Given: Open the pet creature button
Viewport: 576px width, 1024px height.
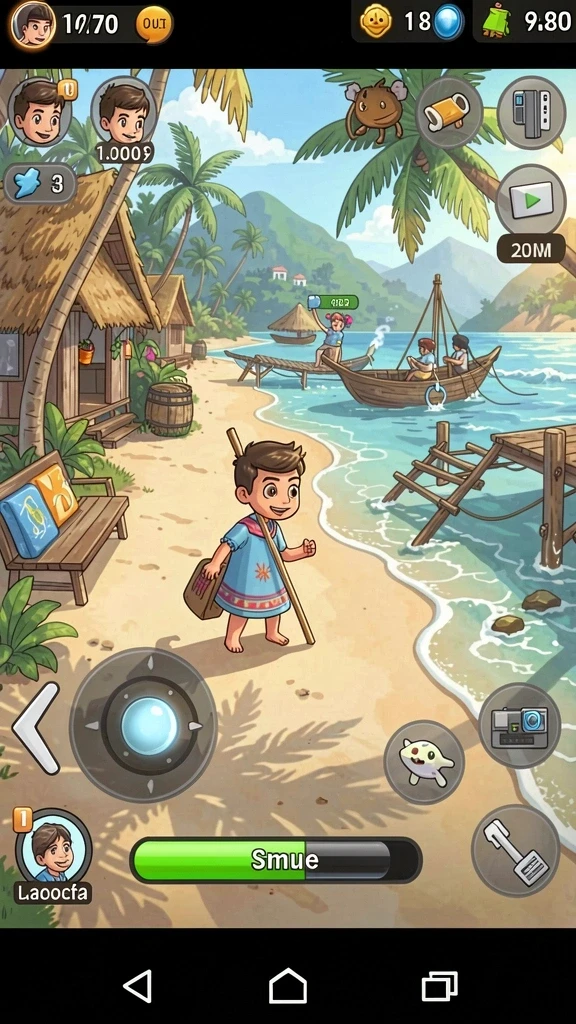Looking at the screenshot, I should [424, 761].
